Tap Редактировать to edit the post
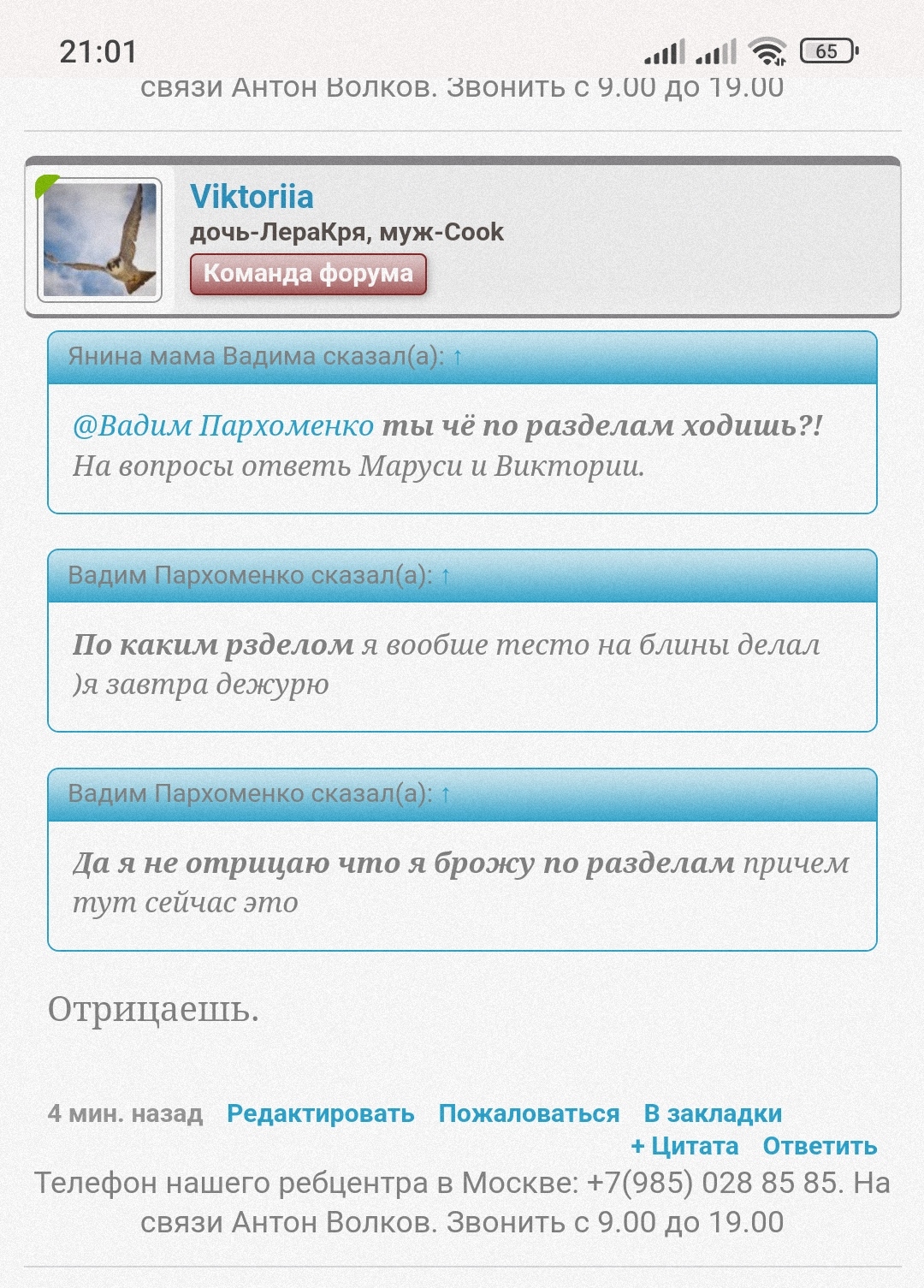 point(320,1113)
